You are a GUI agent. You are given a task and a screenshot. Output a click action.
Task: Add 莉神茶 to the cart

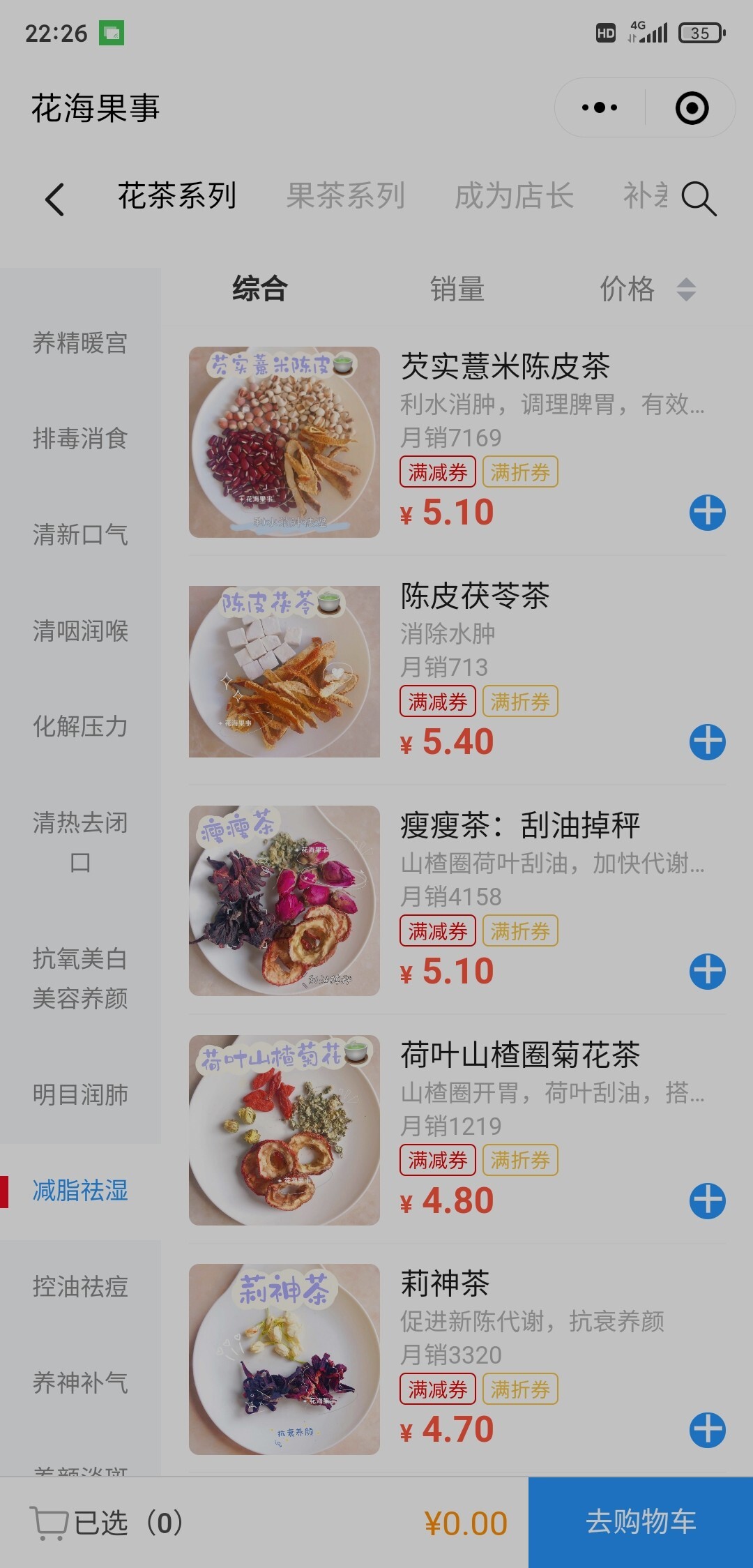pos(708,1430)
